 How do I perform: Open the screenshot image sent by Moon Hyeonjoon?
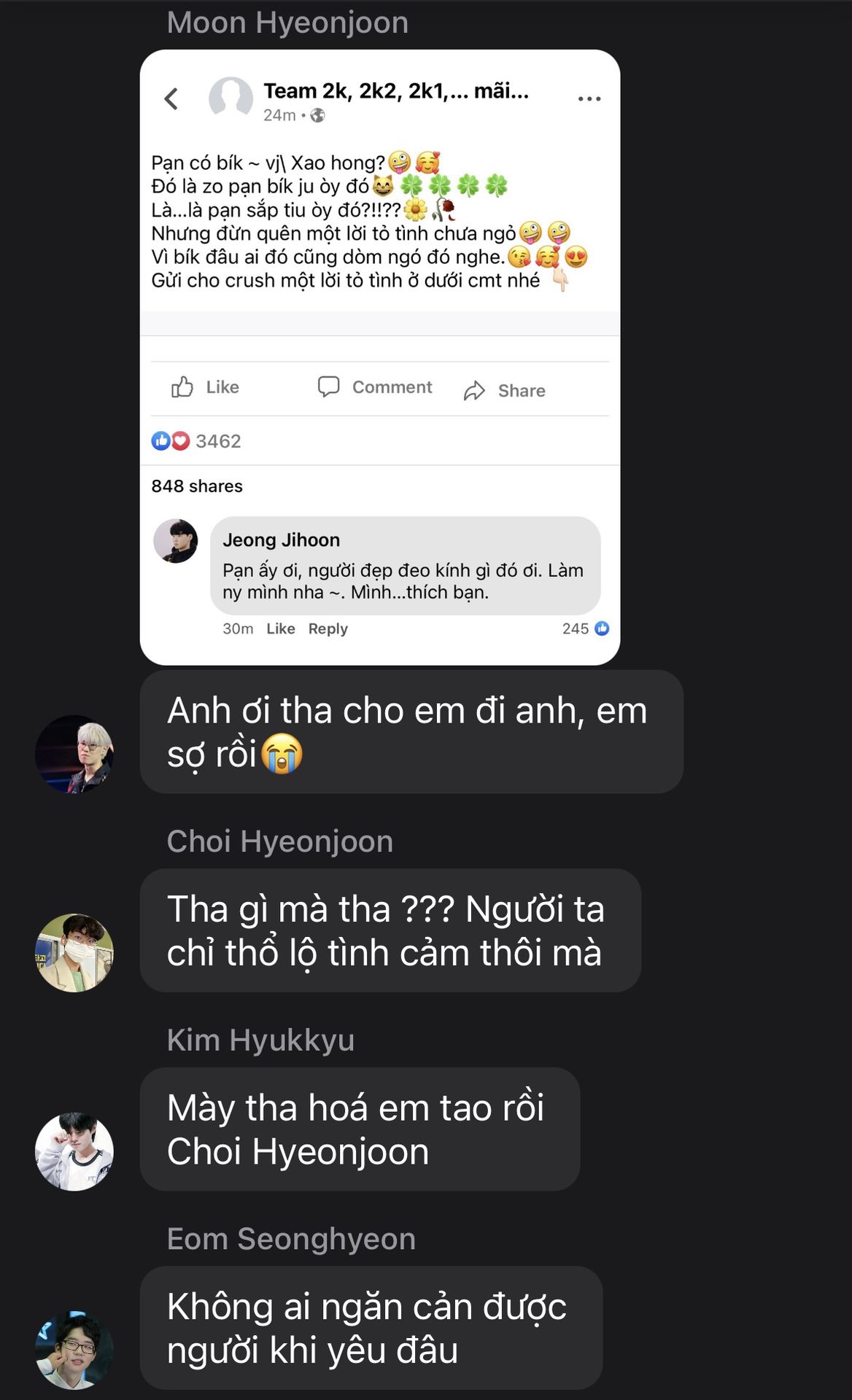[x=379, y=357]
